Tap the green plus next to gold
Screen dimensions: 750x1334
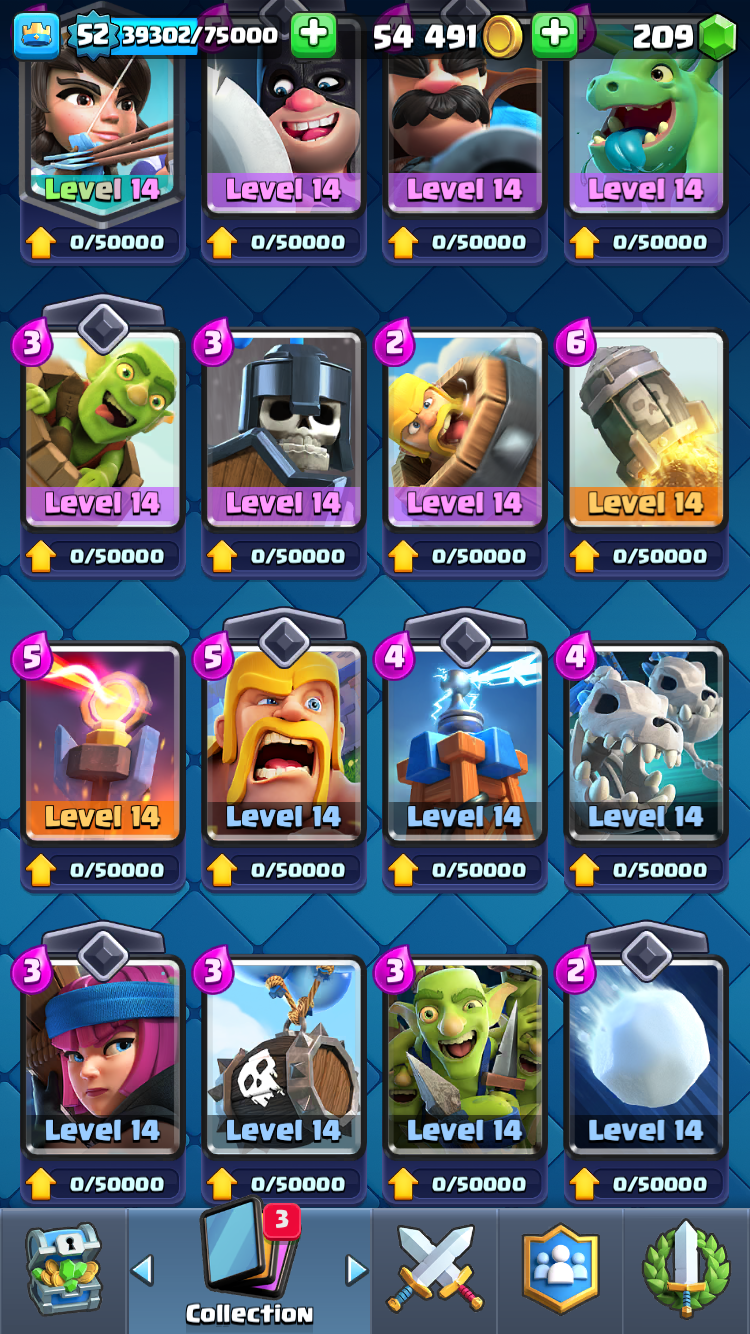click(x=555, y=36)
